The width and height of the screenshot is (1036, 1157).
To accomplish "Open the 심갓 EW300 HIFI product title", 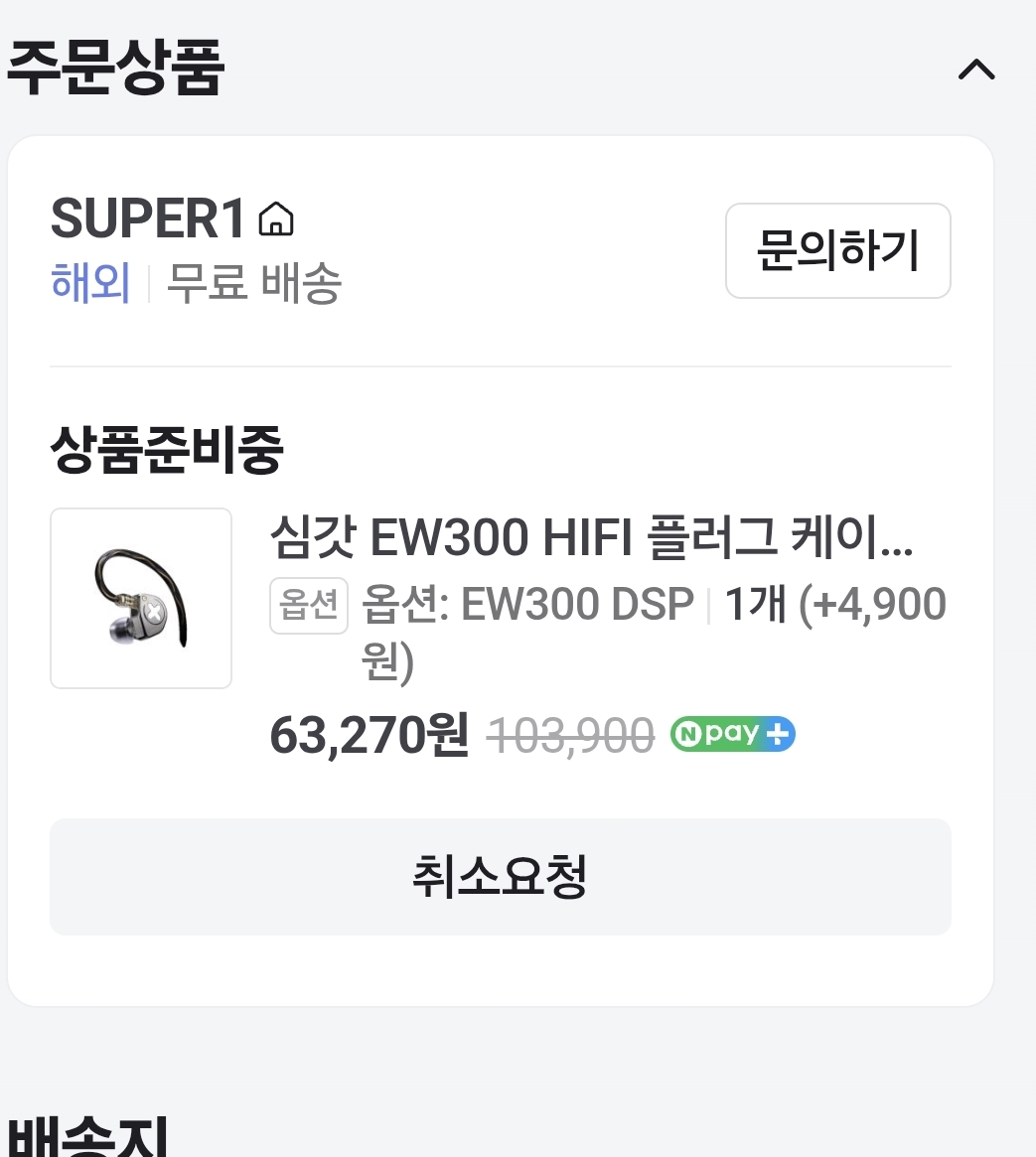I will [x=590, y=539].
